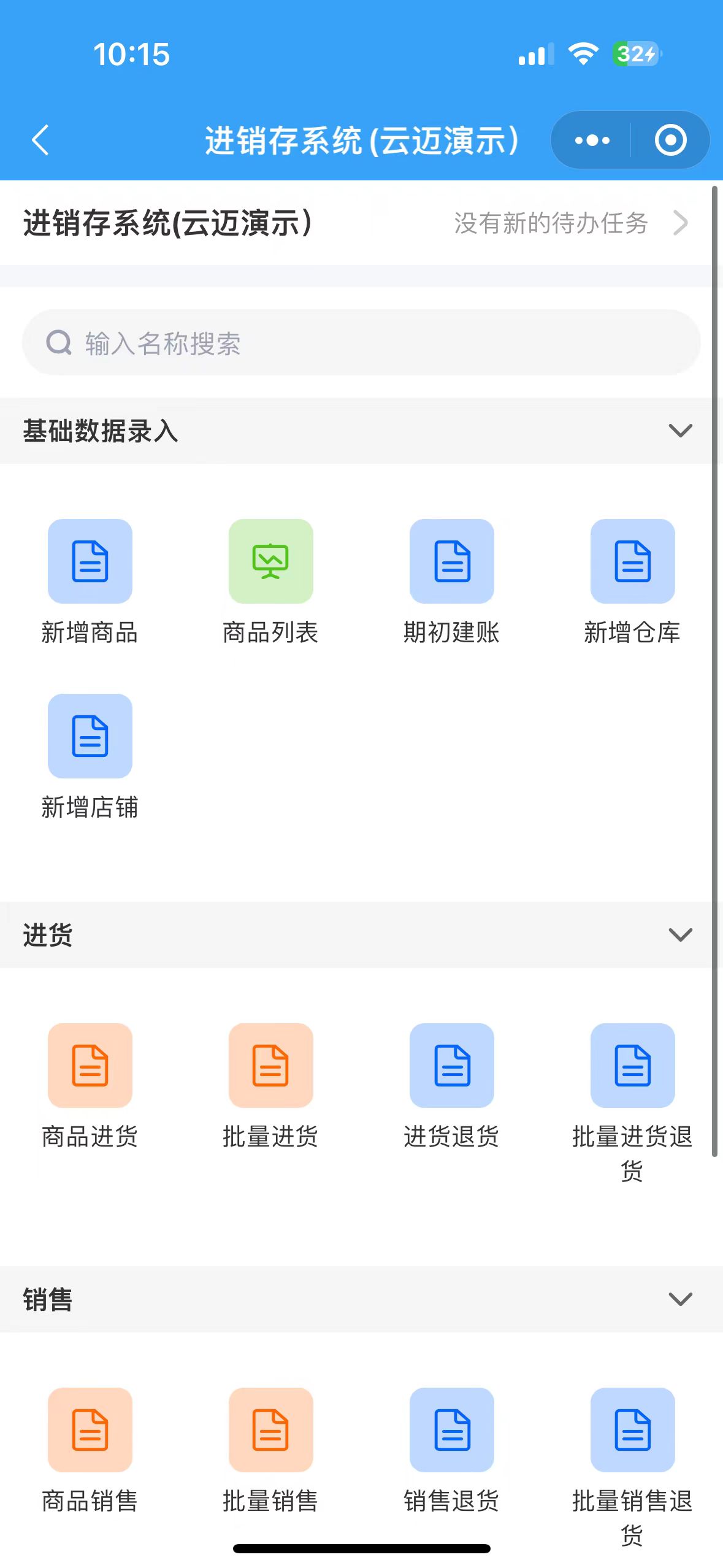The height and width of the screenshot is (1568, 723).
Task: Open the 批量进货退货 icon
Action: coord(632,1066)
